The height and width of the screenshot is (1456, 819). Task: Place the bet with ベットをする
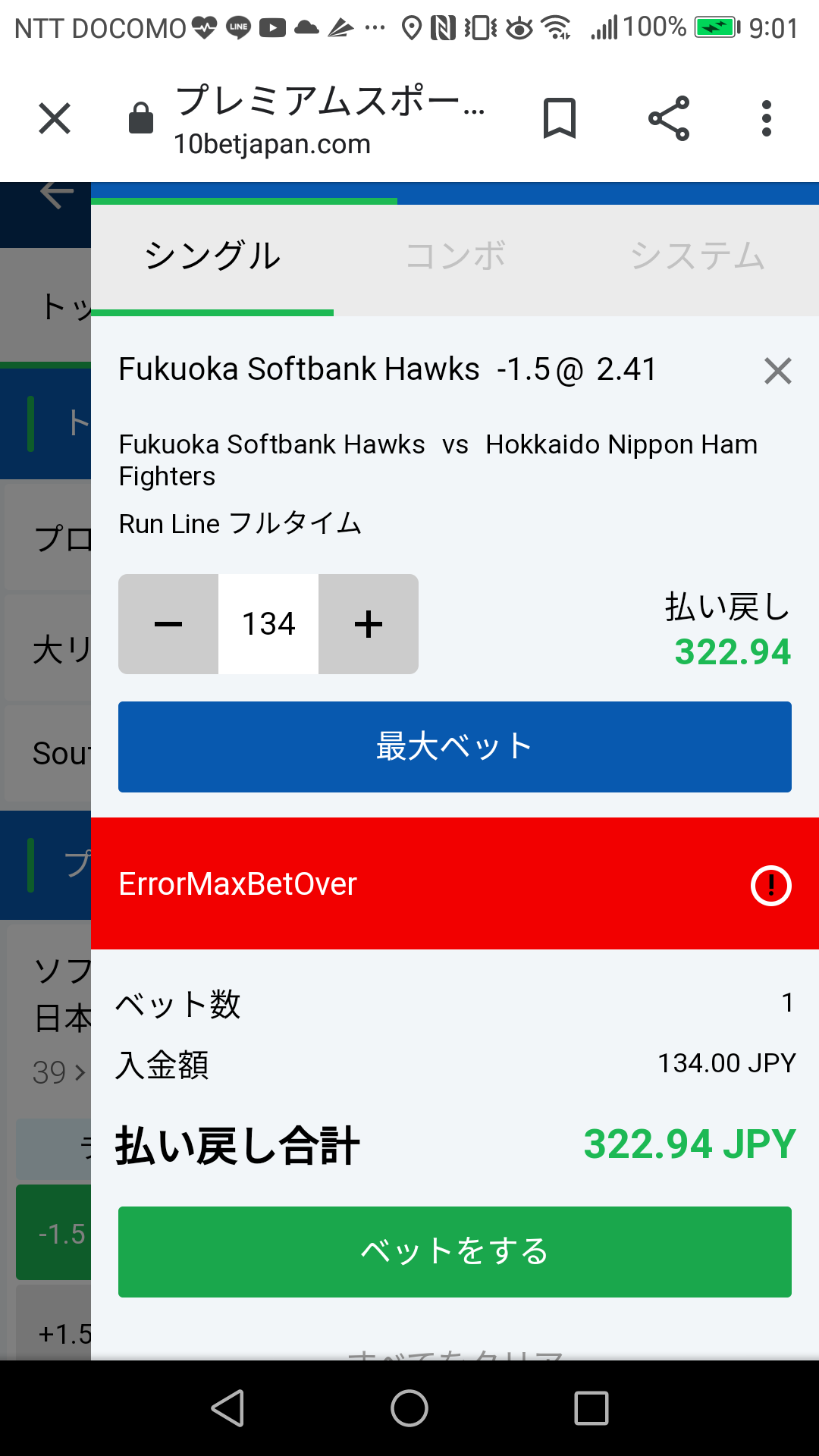pyautogui.click(x=455, y=1251)
